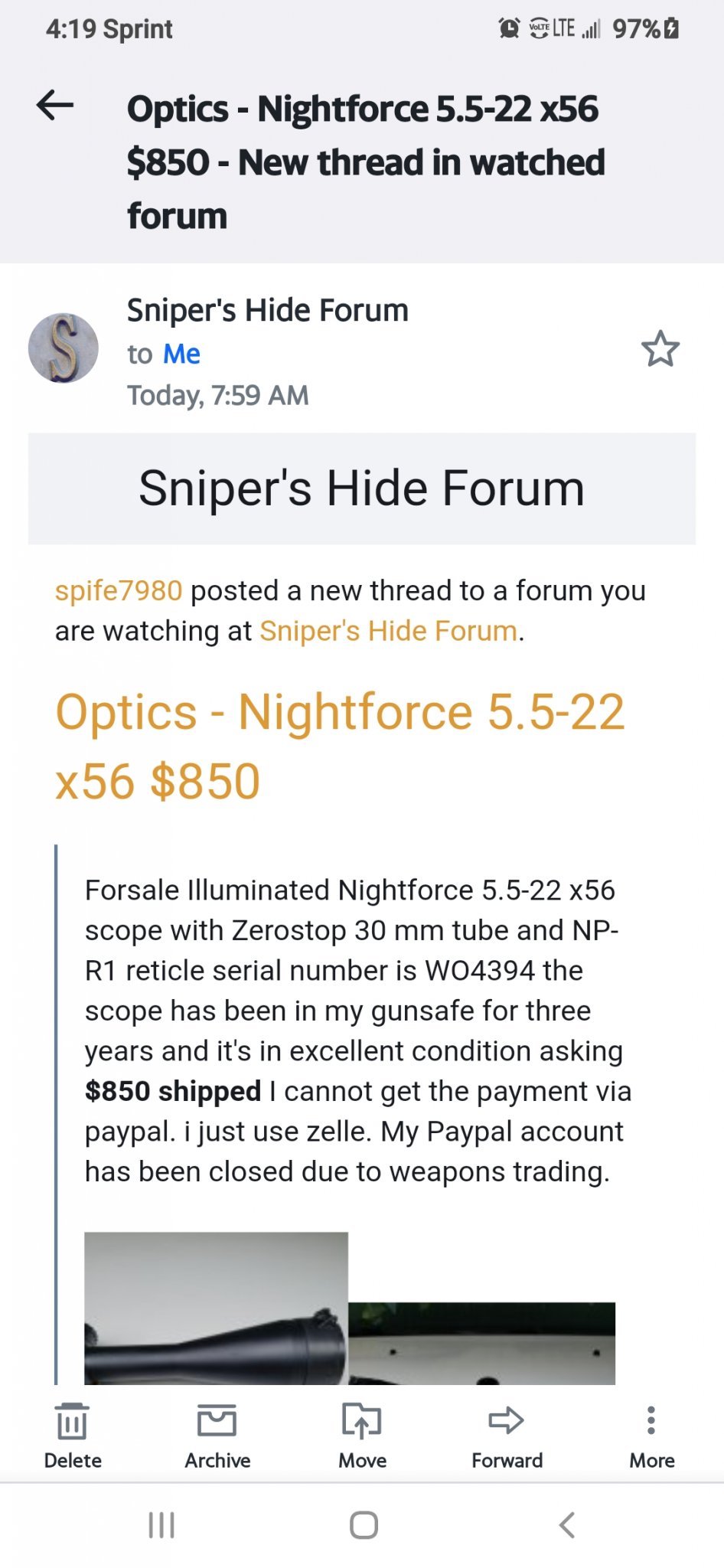
Task: Go back to the inbox
Action: [x=55, y=105]
